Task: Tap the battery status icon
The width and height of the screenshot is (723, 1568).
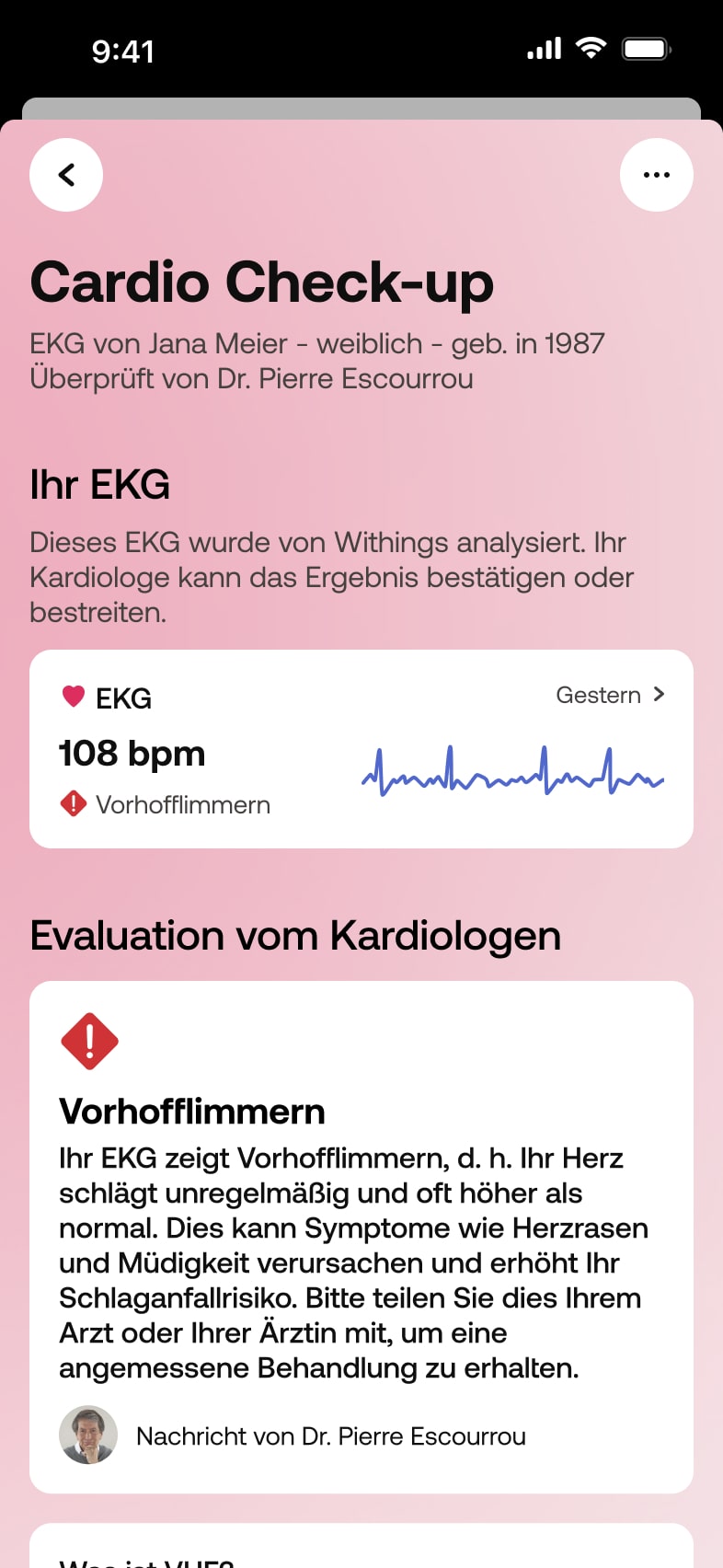Action: tap(648, 49)
